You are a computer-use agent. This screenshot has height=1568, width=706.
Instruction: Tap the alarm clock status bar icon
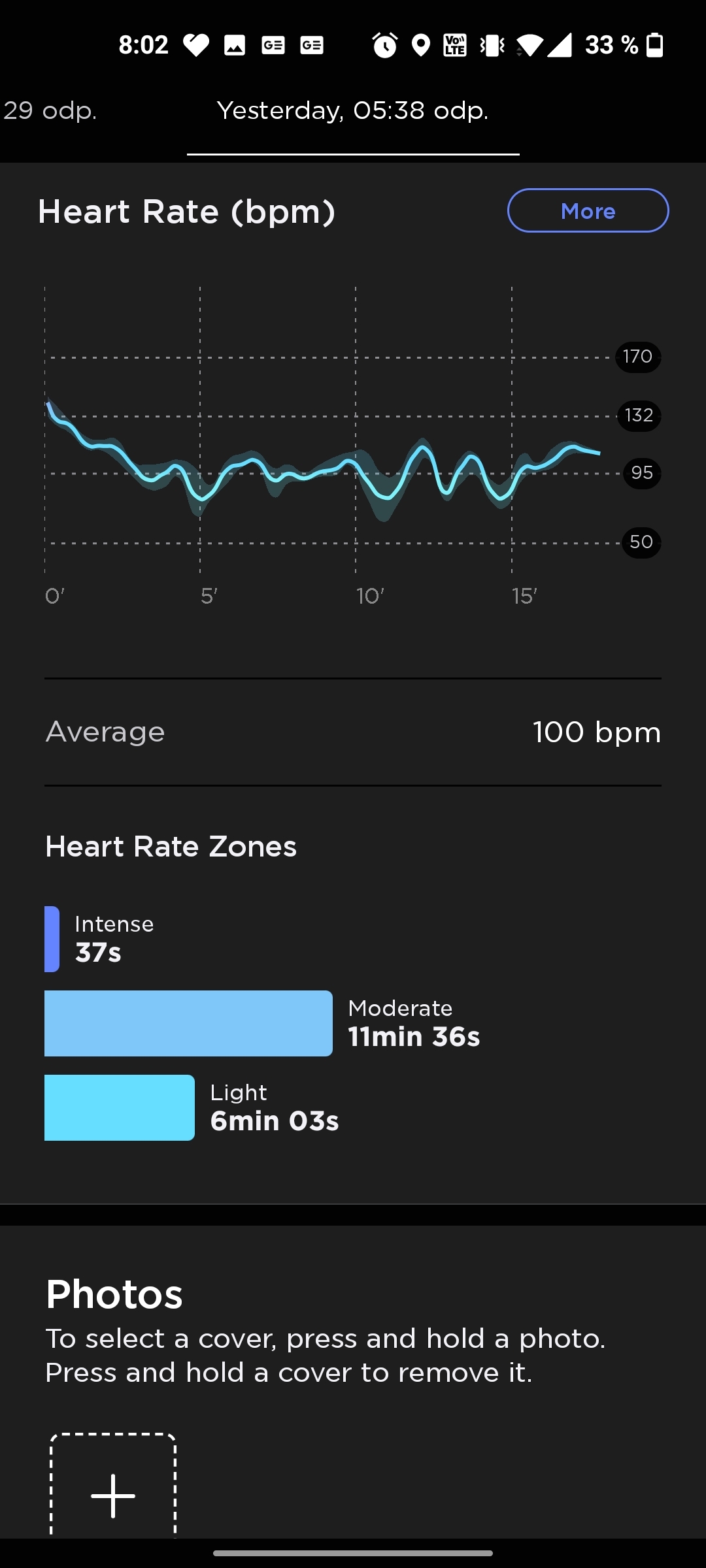(385, 44)
